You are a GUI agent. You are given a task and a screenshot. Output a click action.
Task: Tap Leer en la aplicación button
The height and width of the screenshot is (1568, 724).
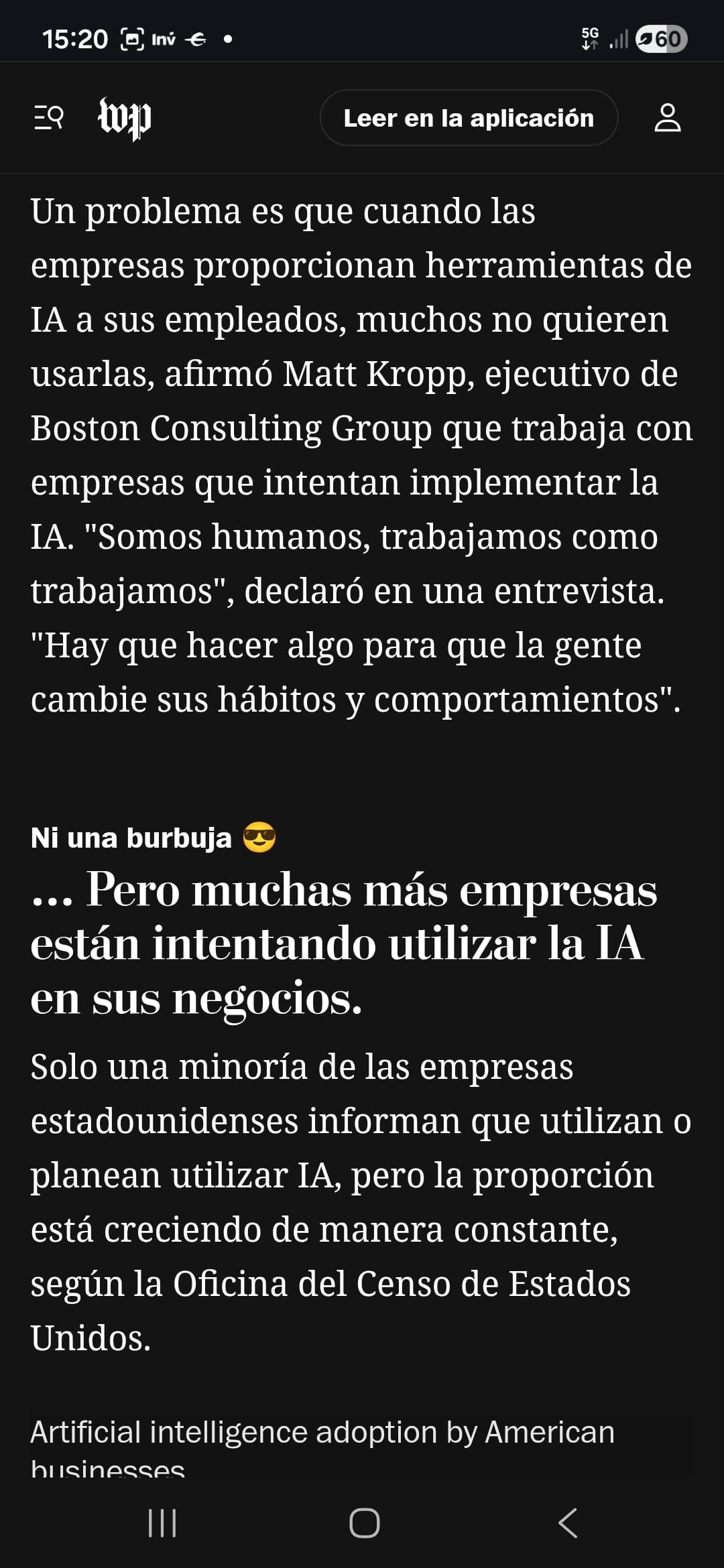[469, 118]
